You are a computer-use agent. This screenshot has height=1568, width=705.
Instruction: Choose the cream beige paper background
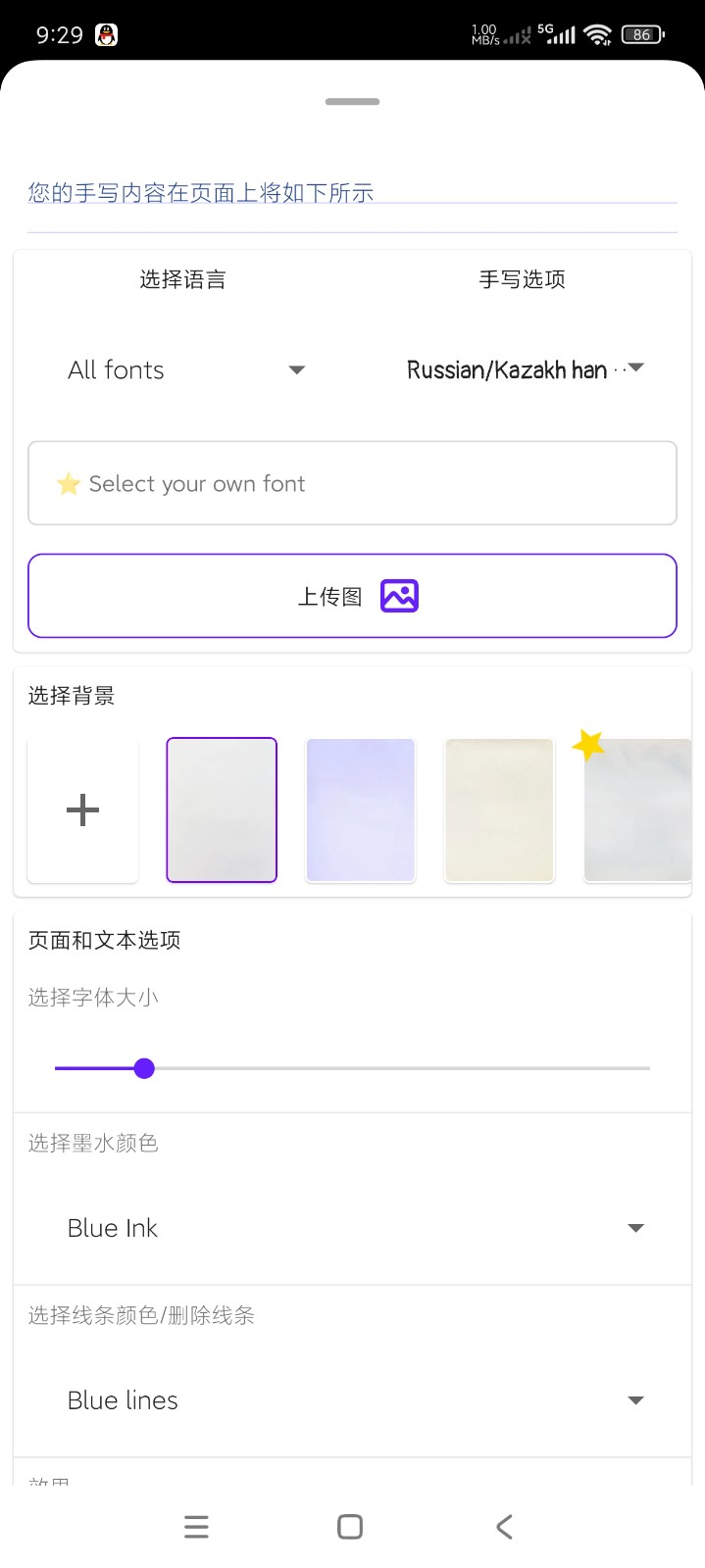[x=500, y=810]
